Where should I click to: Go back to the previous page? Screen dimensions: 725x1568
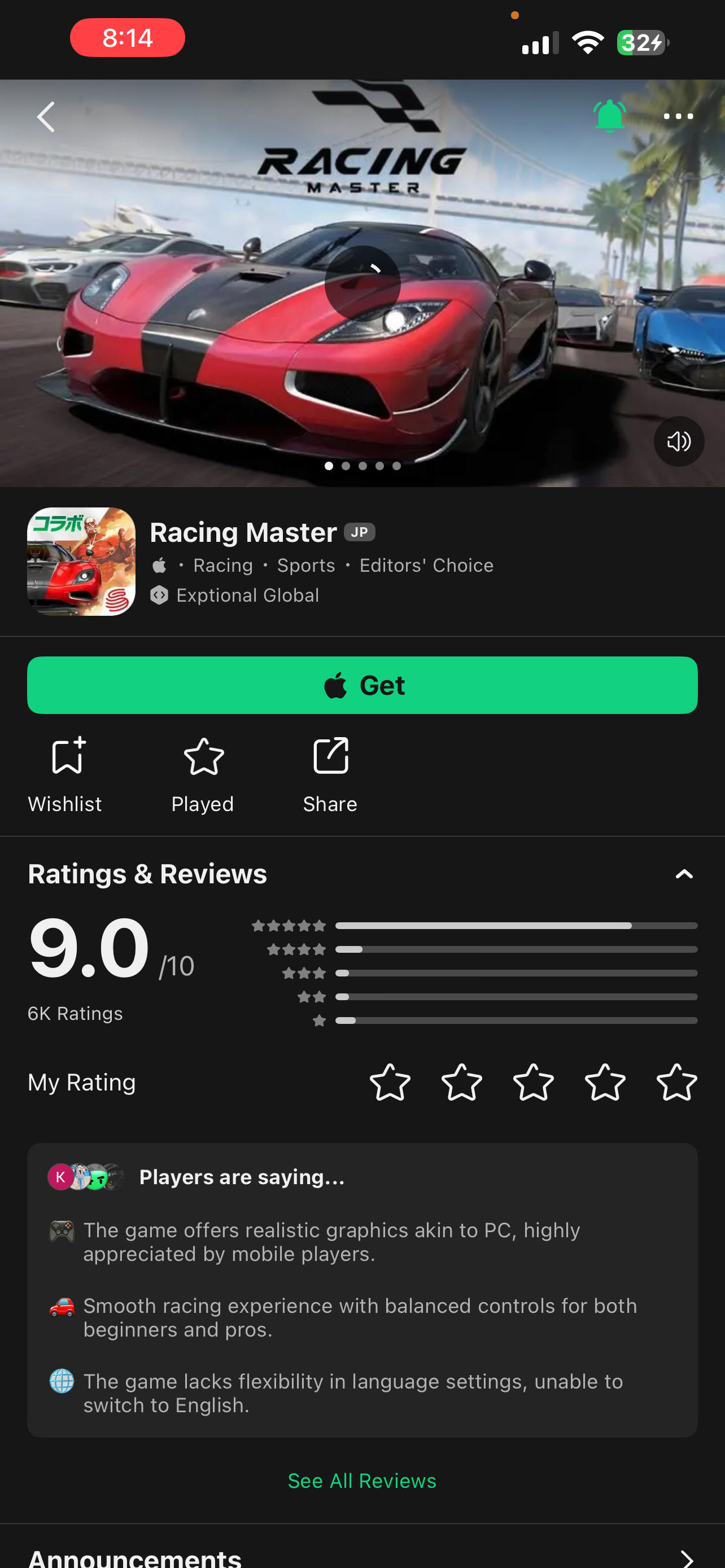46,117
